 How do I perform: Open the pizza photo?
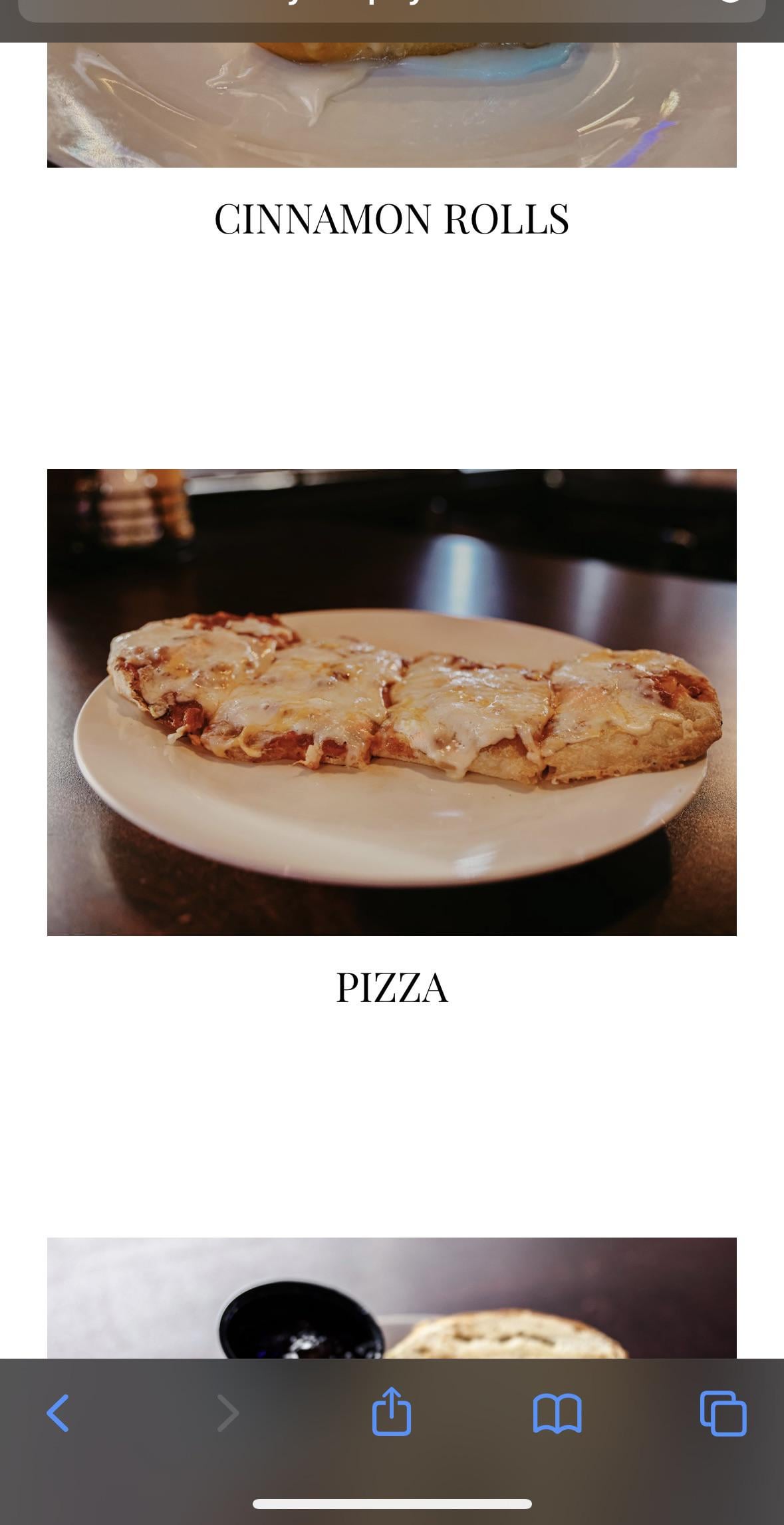pos(392,702)
